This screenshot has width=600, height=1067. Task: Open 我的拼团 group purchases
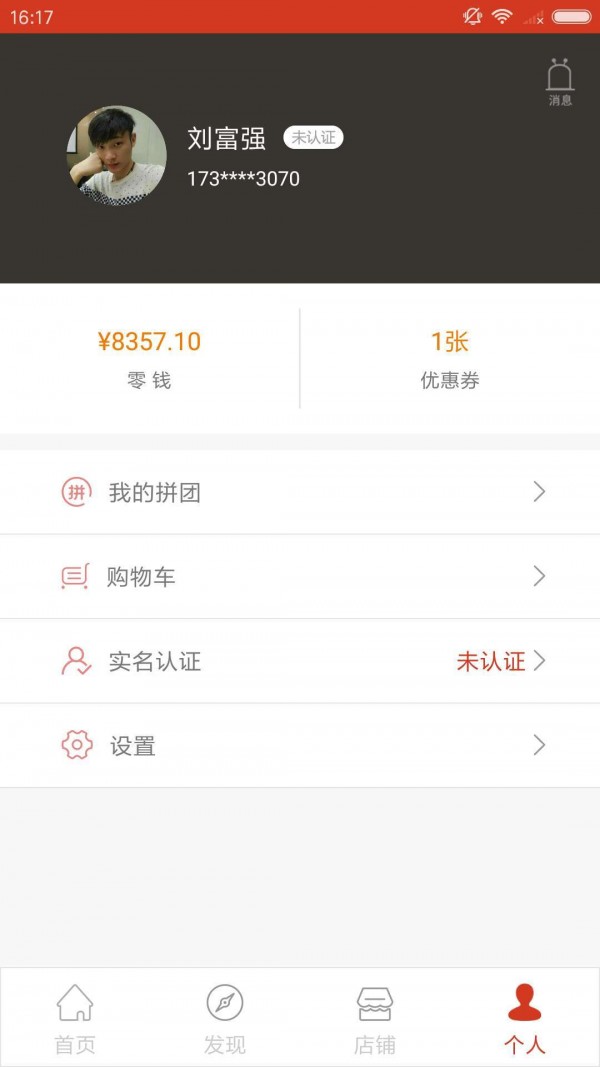tap(300, 492)
